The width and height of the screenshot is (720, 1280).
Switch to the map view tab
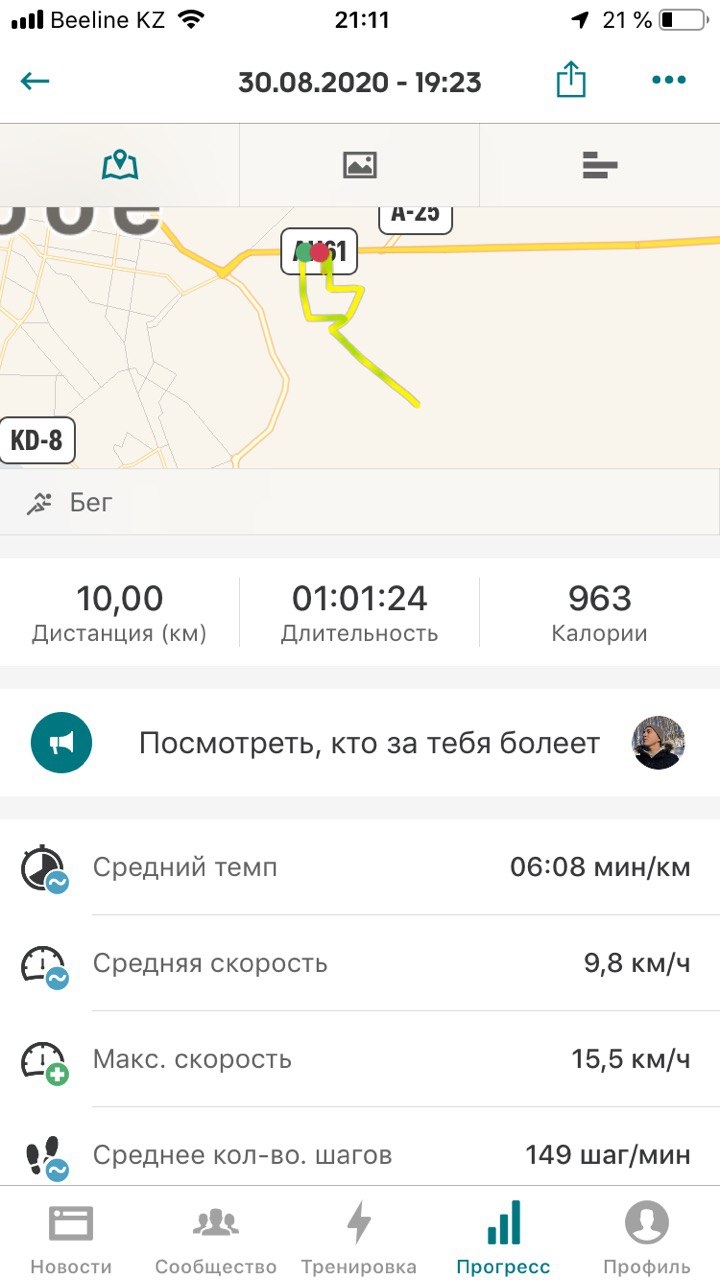pos(120,165)
